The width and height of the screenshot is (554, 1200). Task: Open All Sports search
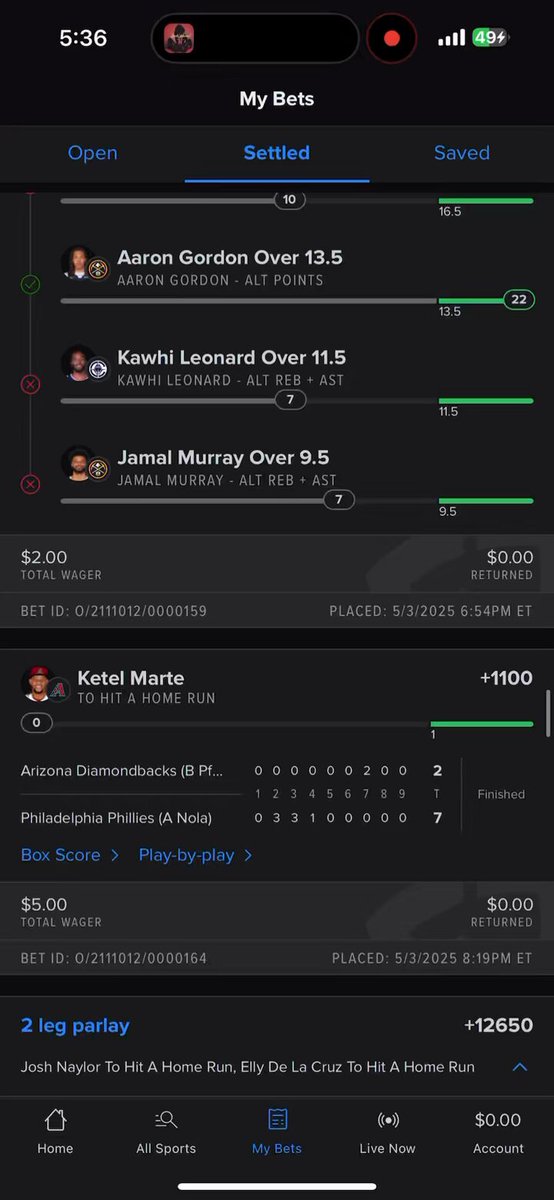coord(166,1132)
